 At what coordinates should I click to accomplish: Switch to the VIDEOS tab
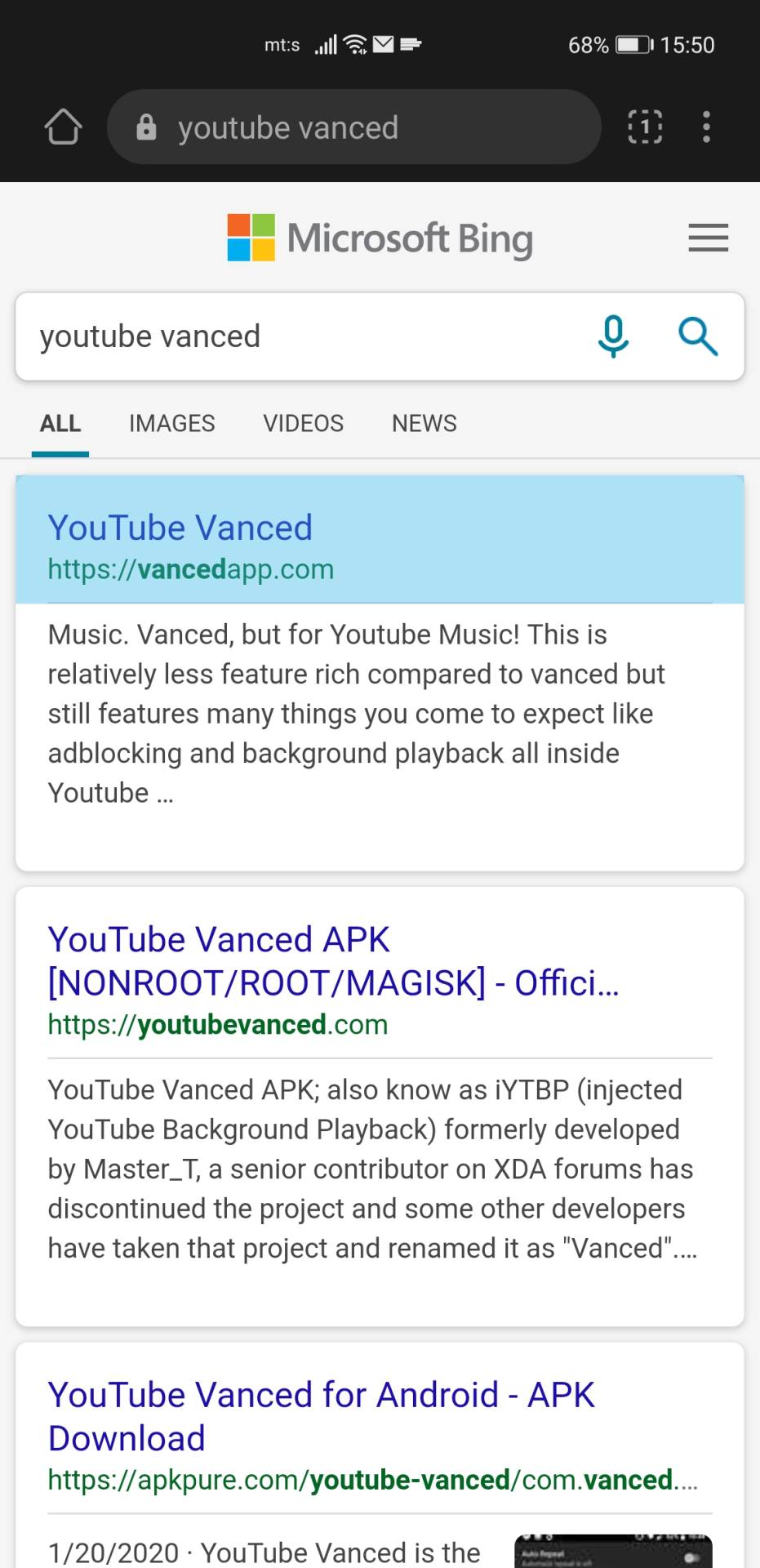click(302, 423)
